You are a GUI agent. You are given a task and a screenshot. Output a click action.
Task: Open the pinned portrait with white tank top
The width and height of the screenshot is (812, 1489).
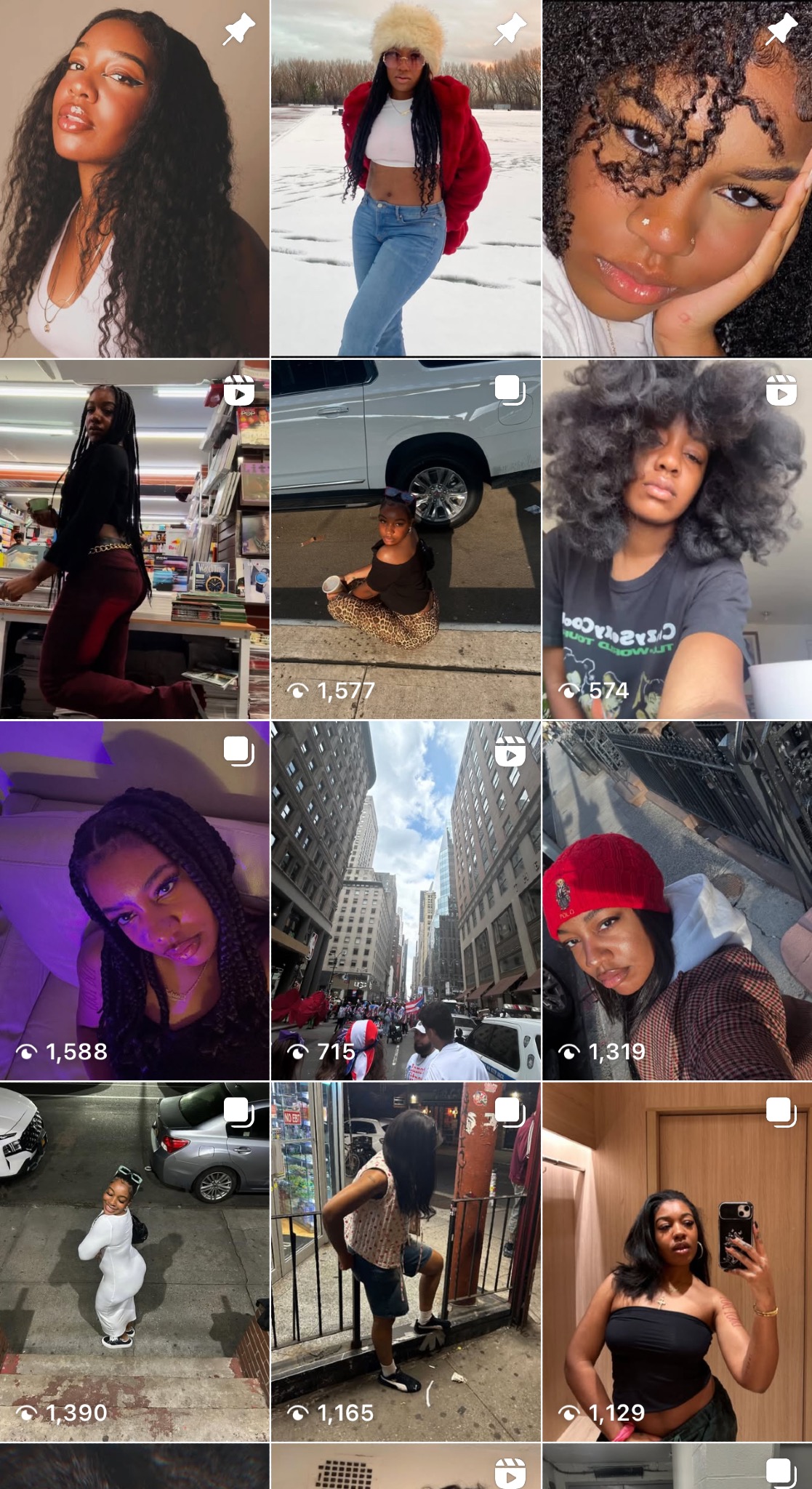(134, 178)
